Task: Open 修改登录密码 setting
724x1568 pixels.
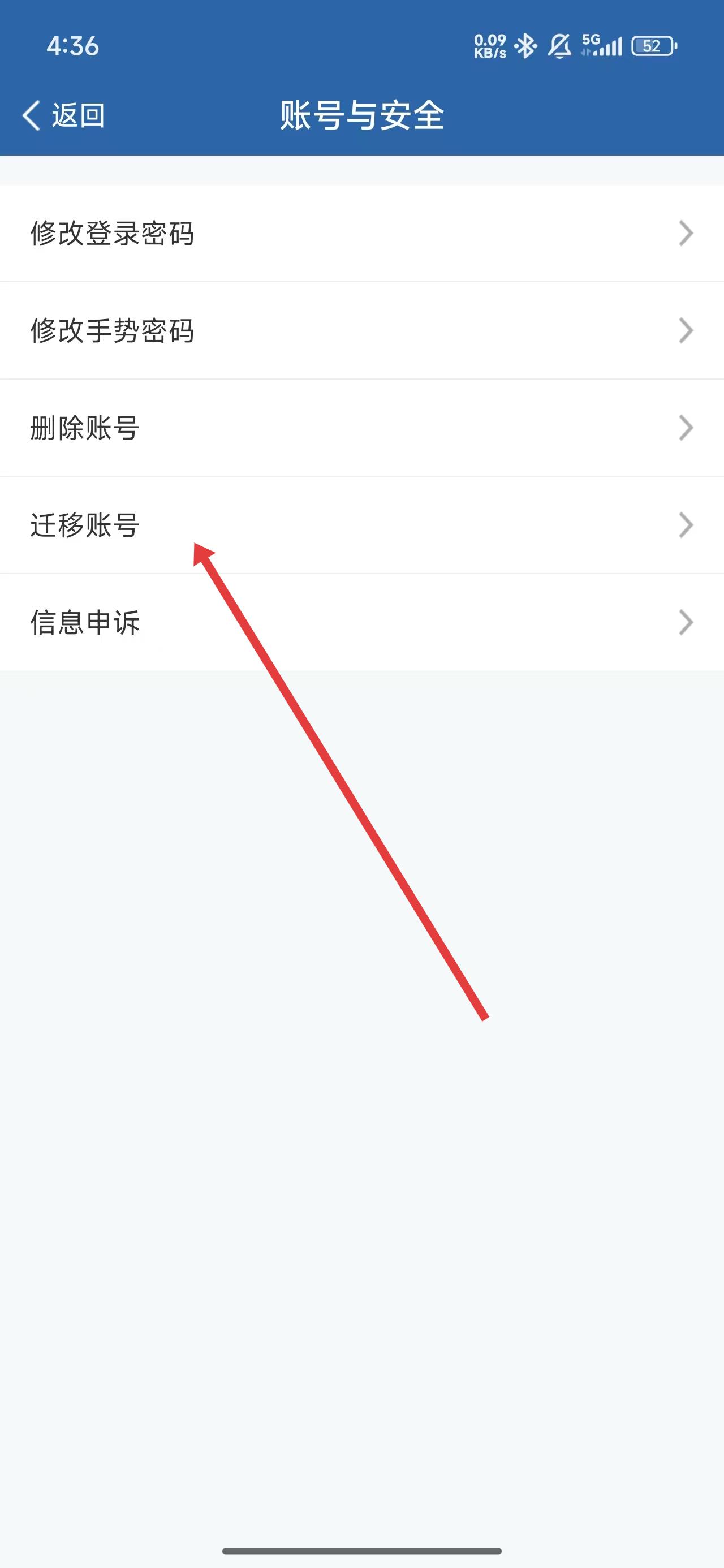Action: 361,233
